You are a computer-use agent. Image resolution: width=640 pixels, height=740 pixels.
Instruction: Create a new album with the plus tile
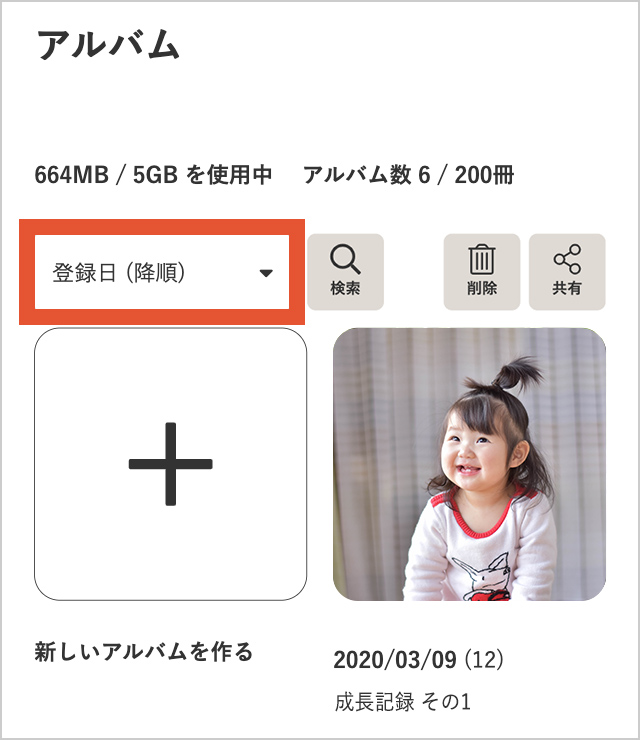(170, 464)
